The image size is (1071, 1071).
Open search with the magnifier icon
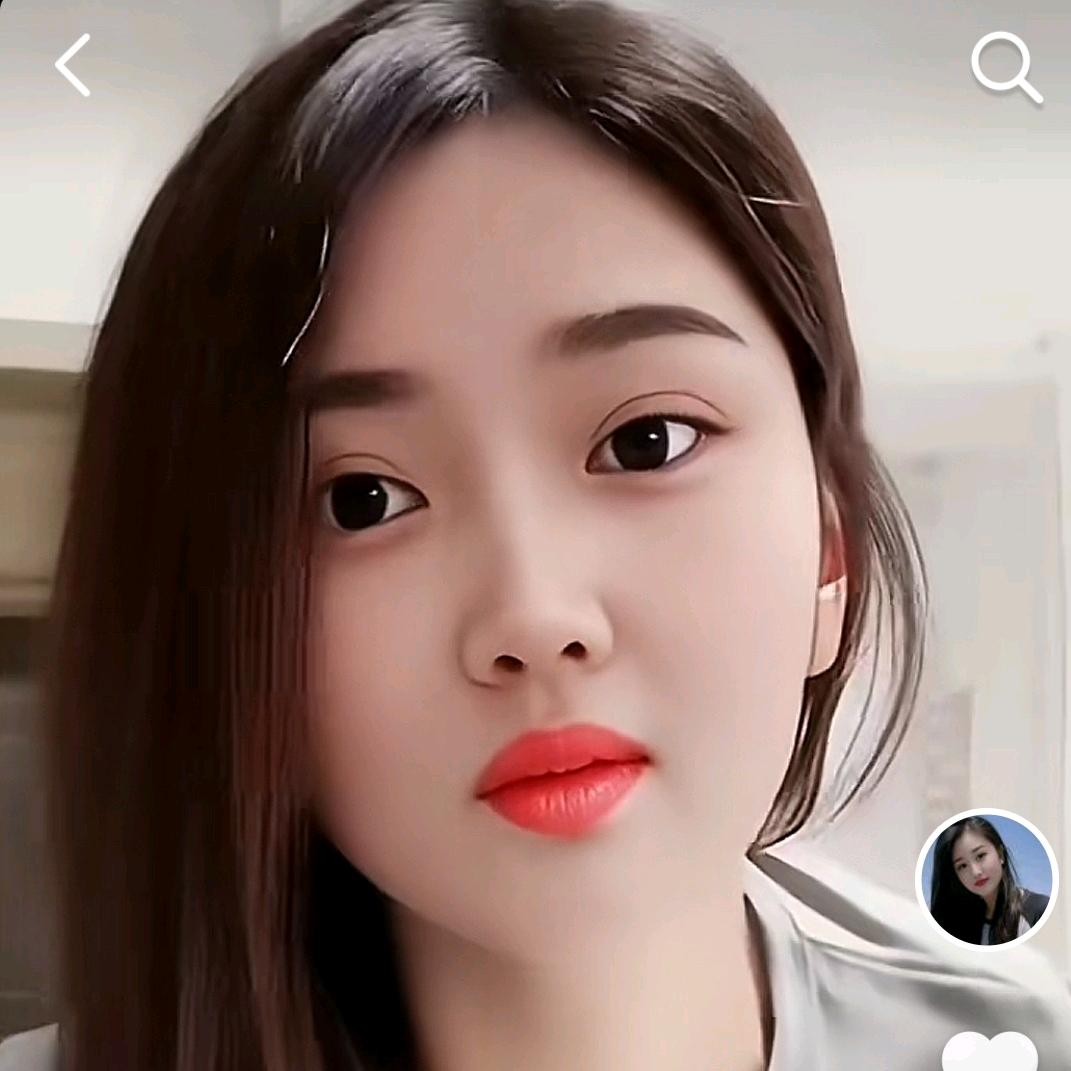[x=1005, y=67]
